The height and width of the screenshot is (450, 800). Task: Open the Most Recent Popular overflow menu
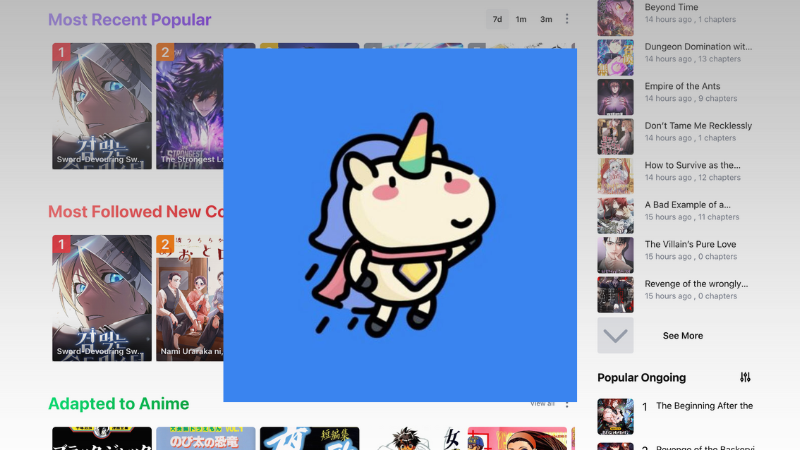coord(567,19)
